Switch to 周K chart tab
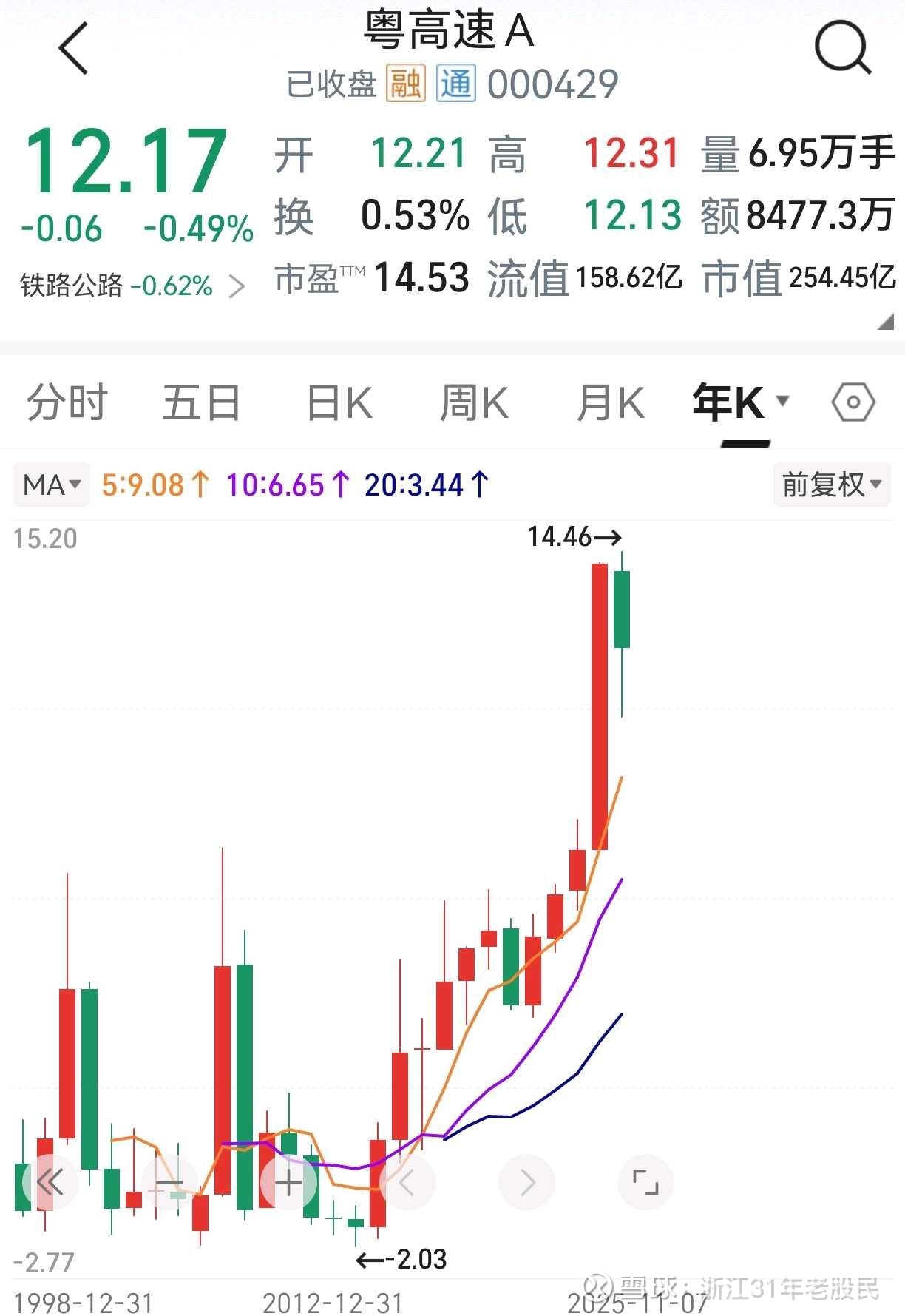 click(474, 403)
